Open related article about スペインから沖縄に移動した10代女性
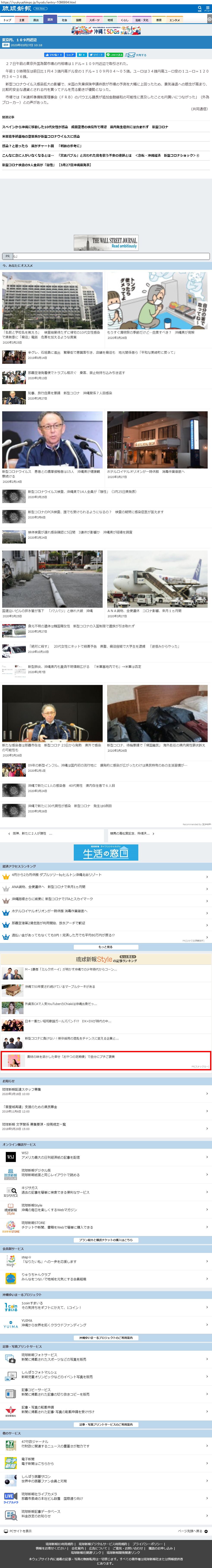The height and width of the screenshot is (1568, 212). pyautogui.click(x=85, y=127)
